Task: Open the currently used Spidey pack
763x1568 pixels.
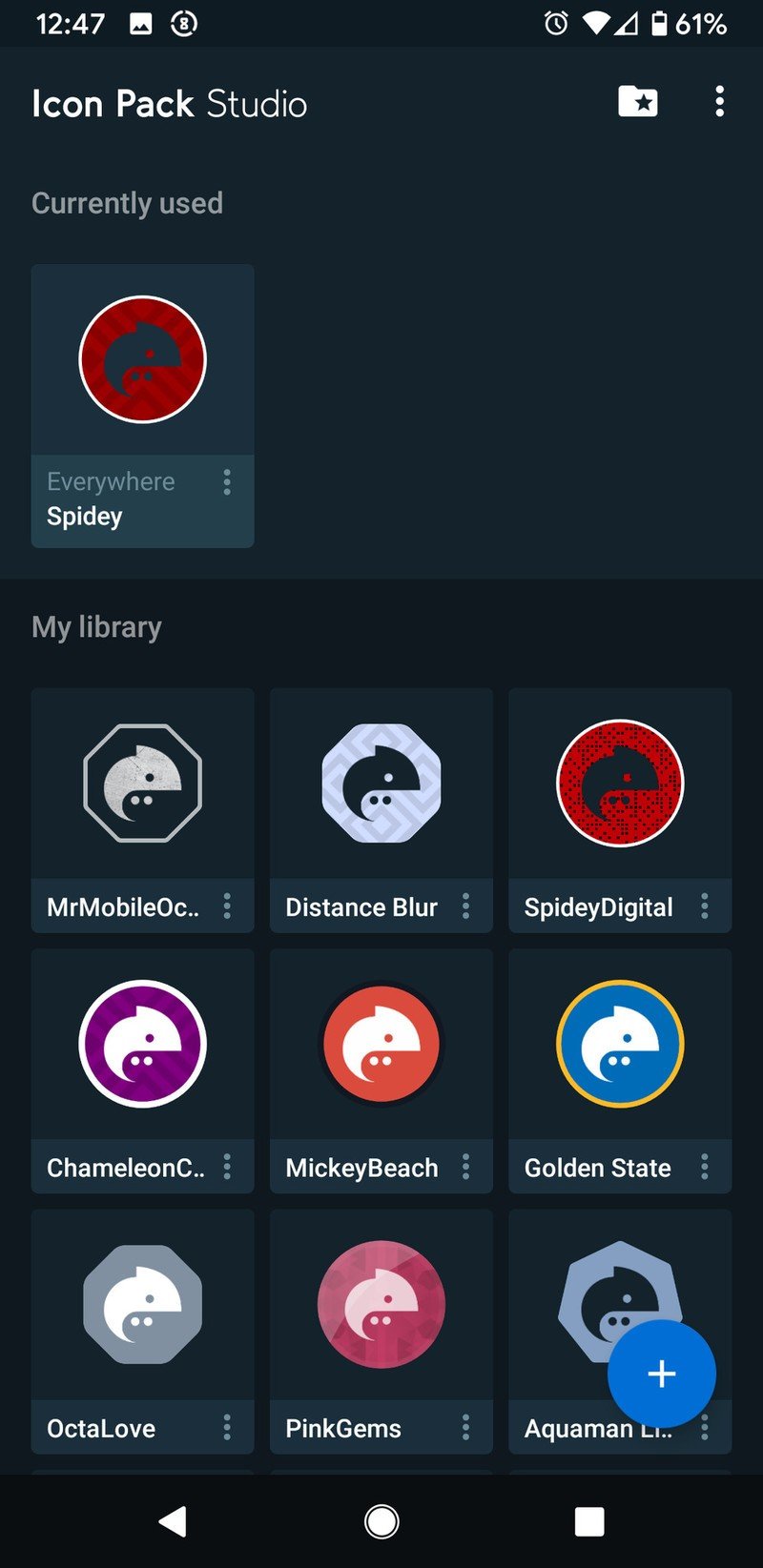Action: (142, 360)
